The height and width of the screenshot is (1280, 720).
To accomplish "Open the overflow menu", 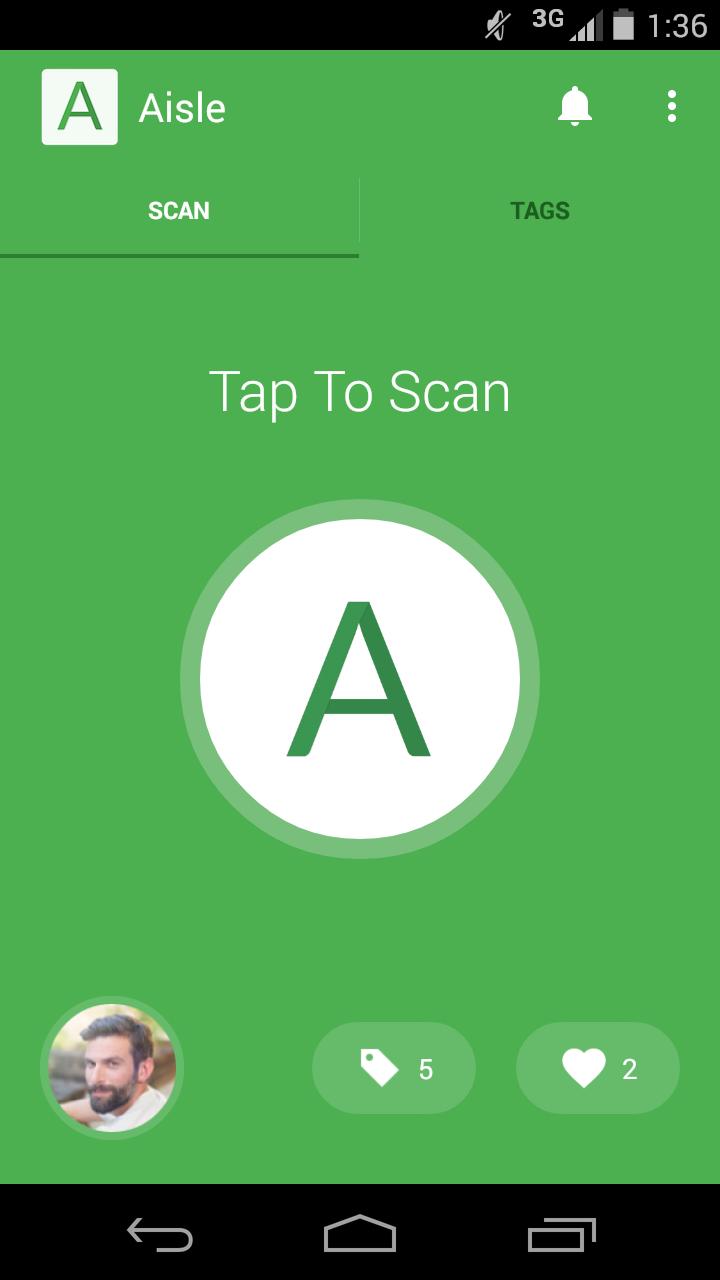I will tap(672, 107).
